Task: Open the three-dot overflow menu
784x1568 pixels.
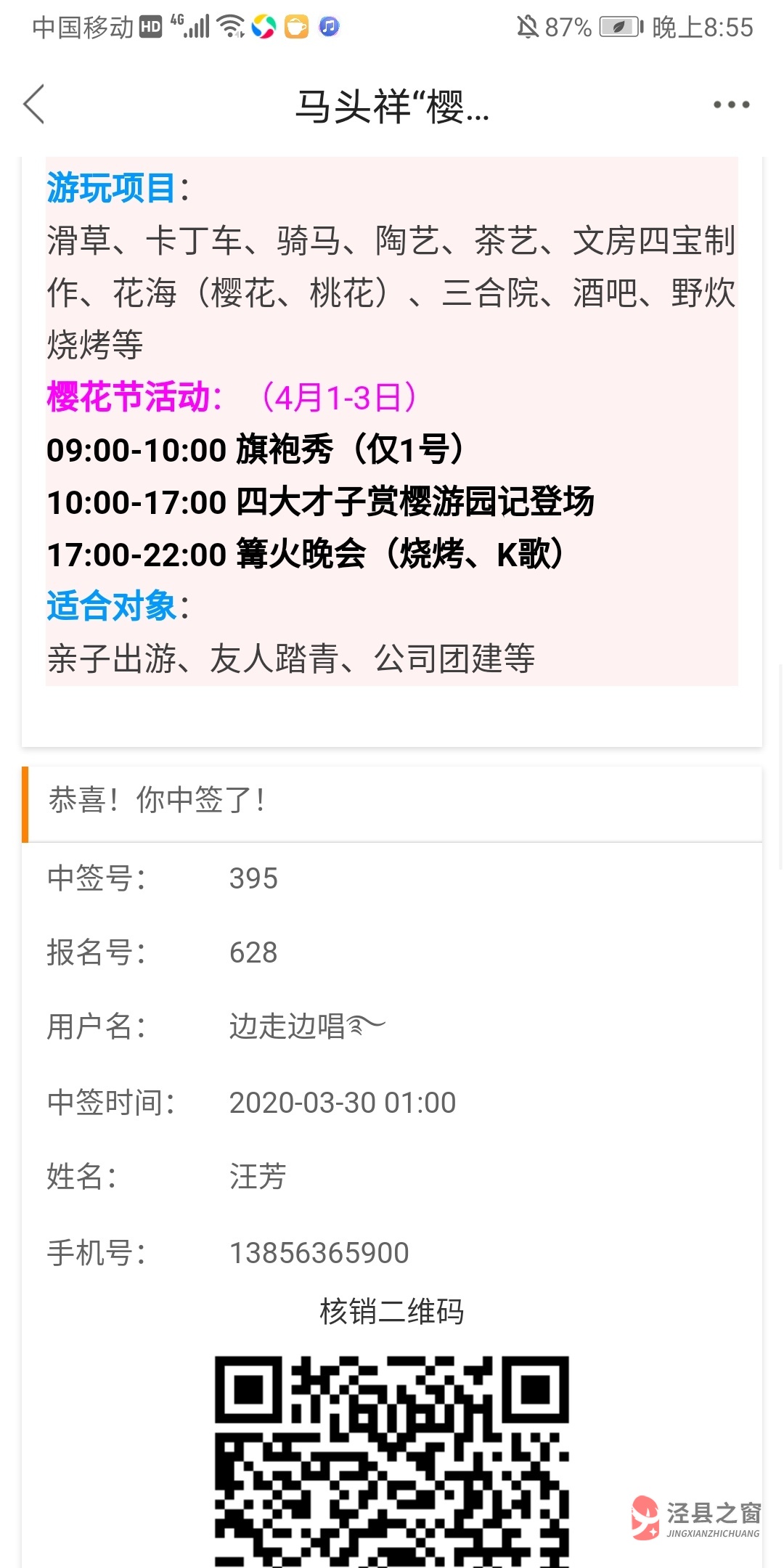Action: (x=731, y=105)
